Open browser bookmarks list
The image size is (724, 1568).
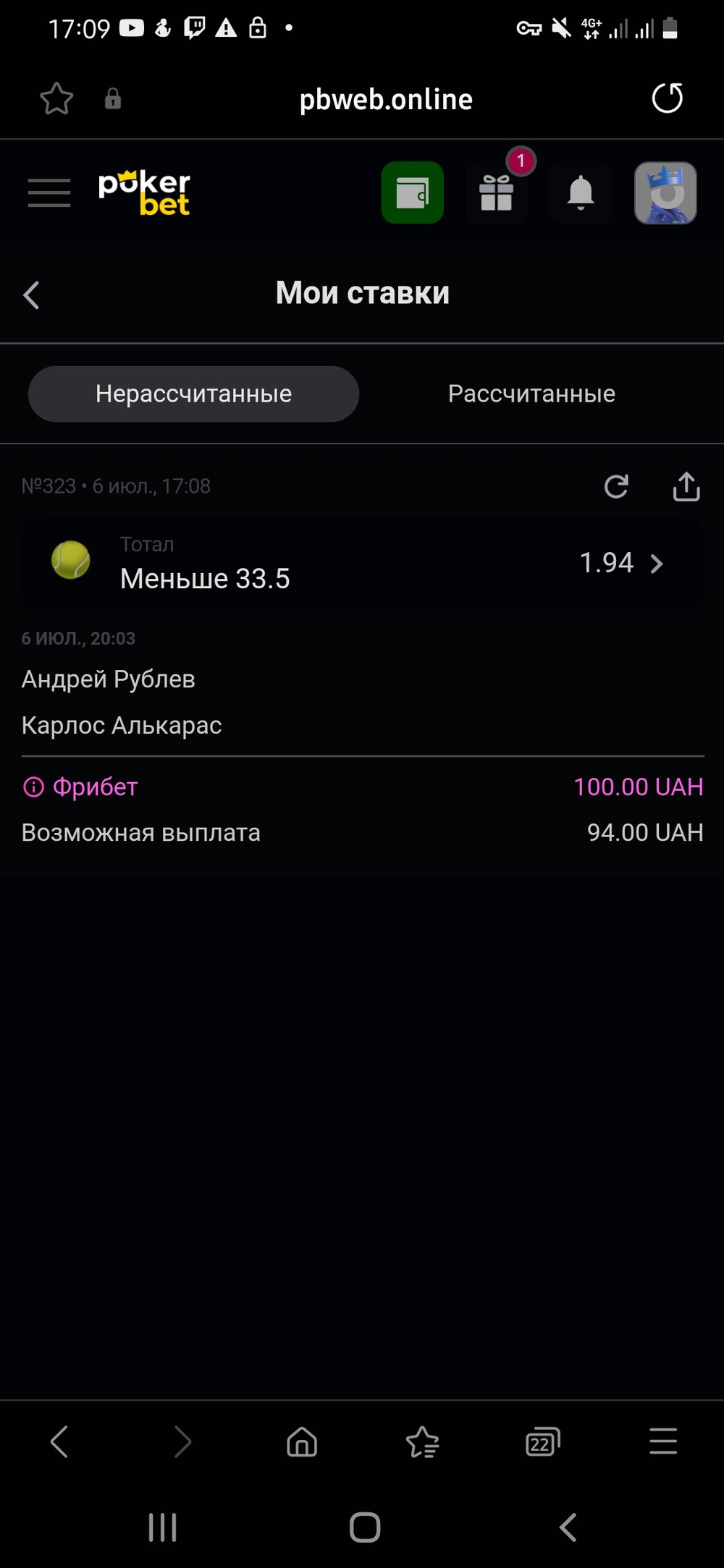click(423, 1441)
